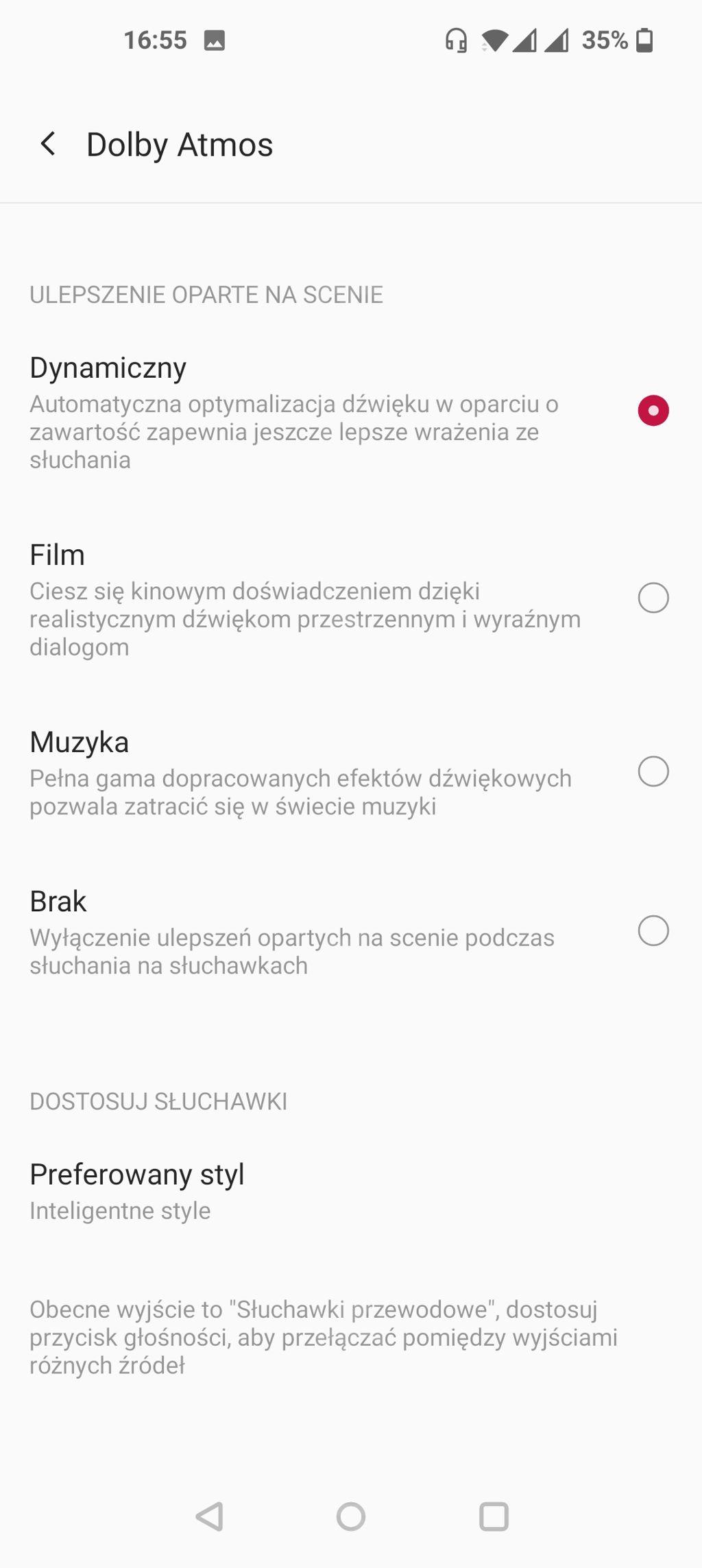Go to the home screen
702x1568 pixels.
click(x=351, y=1516)
